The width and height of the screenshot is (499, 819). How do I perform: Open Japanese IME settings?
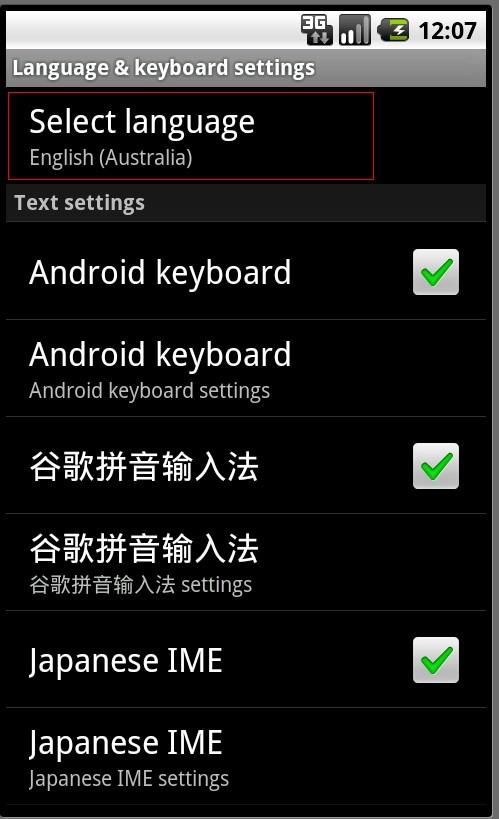point(246,756)
